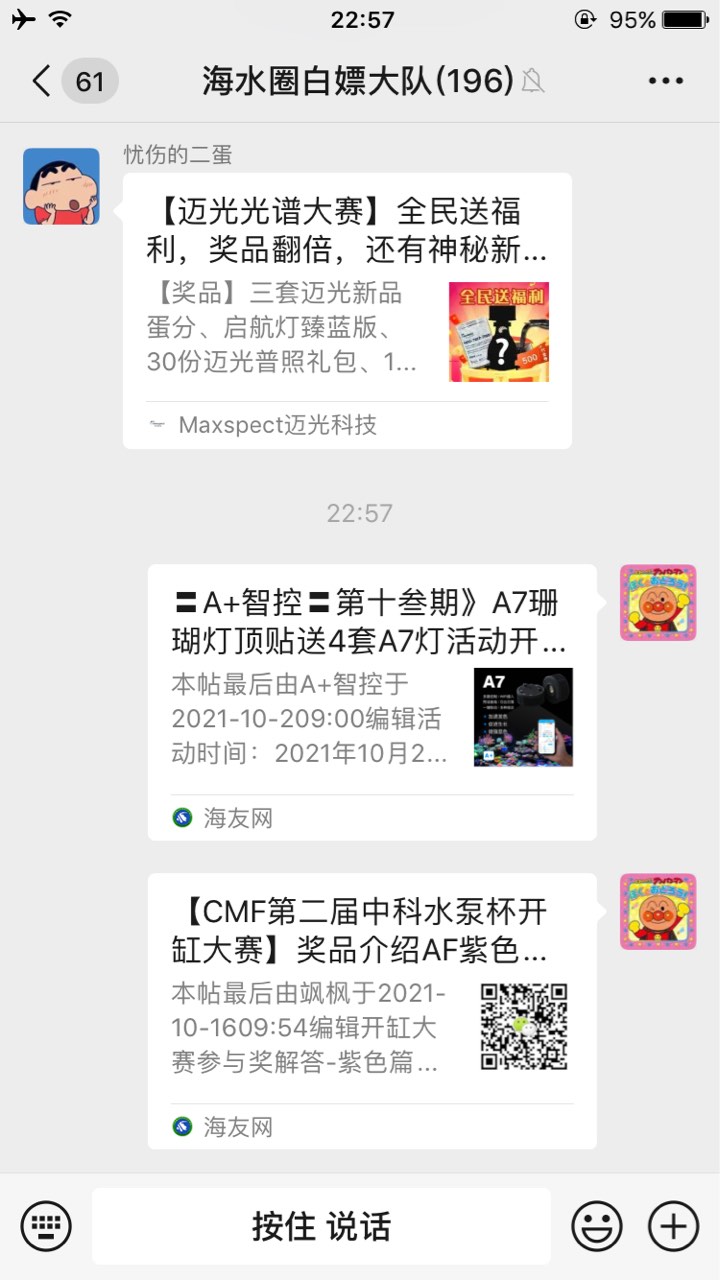The width and height of the screenshot is (720, 1280).
Task: Open the plus attachment menu
Action: click(674, 1226)
